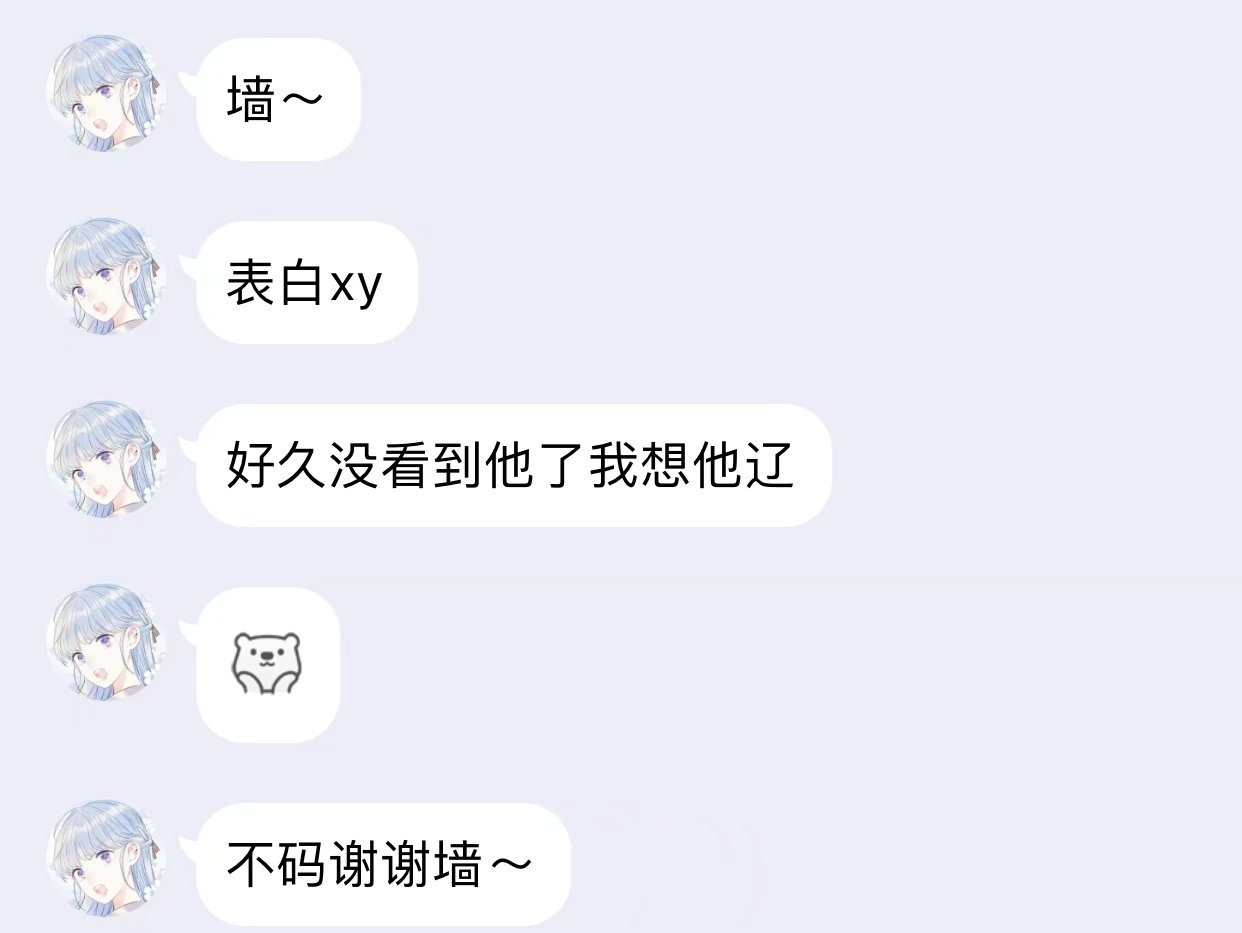Tap the avatar beside the bear sticker
Viewport: 1242px width, 933px height.
tap(106, 642)
